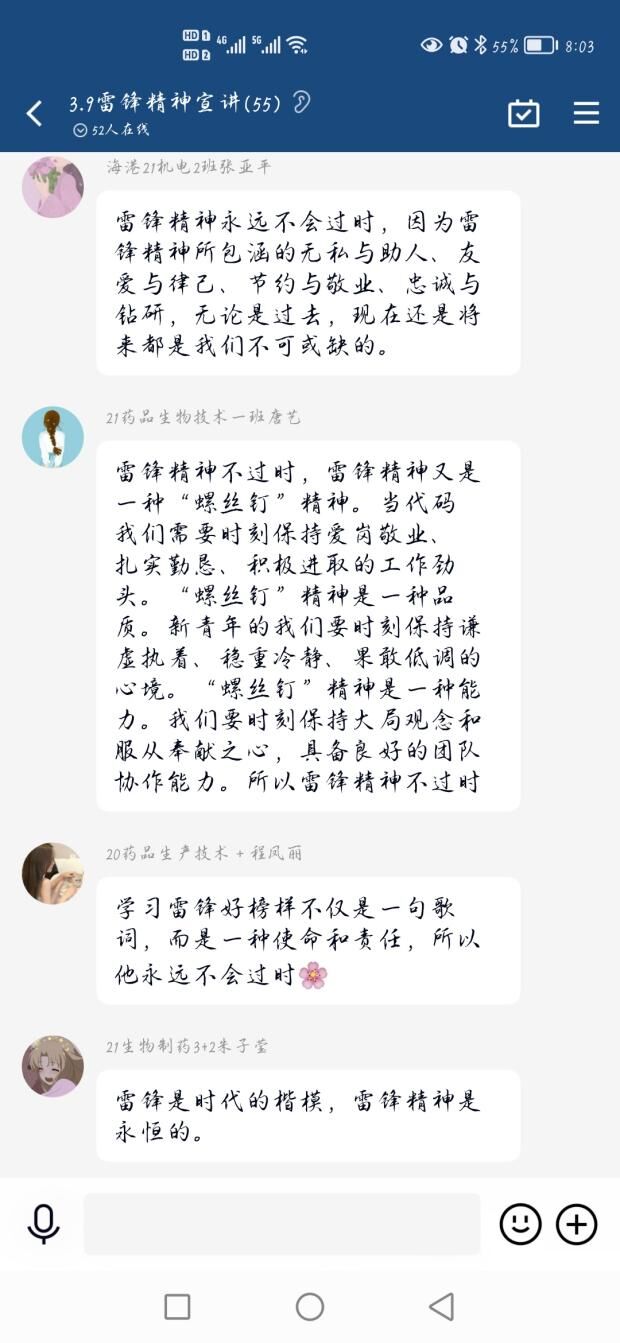Open the emoji picker
This screenshot has width=620, height=1343.
tap(520, 1224)
